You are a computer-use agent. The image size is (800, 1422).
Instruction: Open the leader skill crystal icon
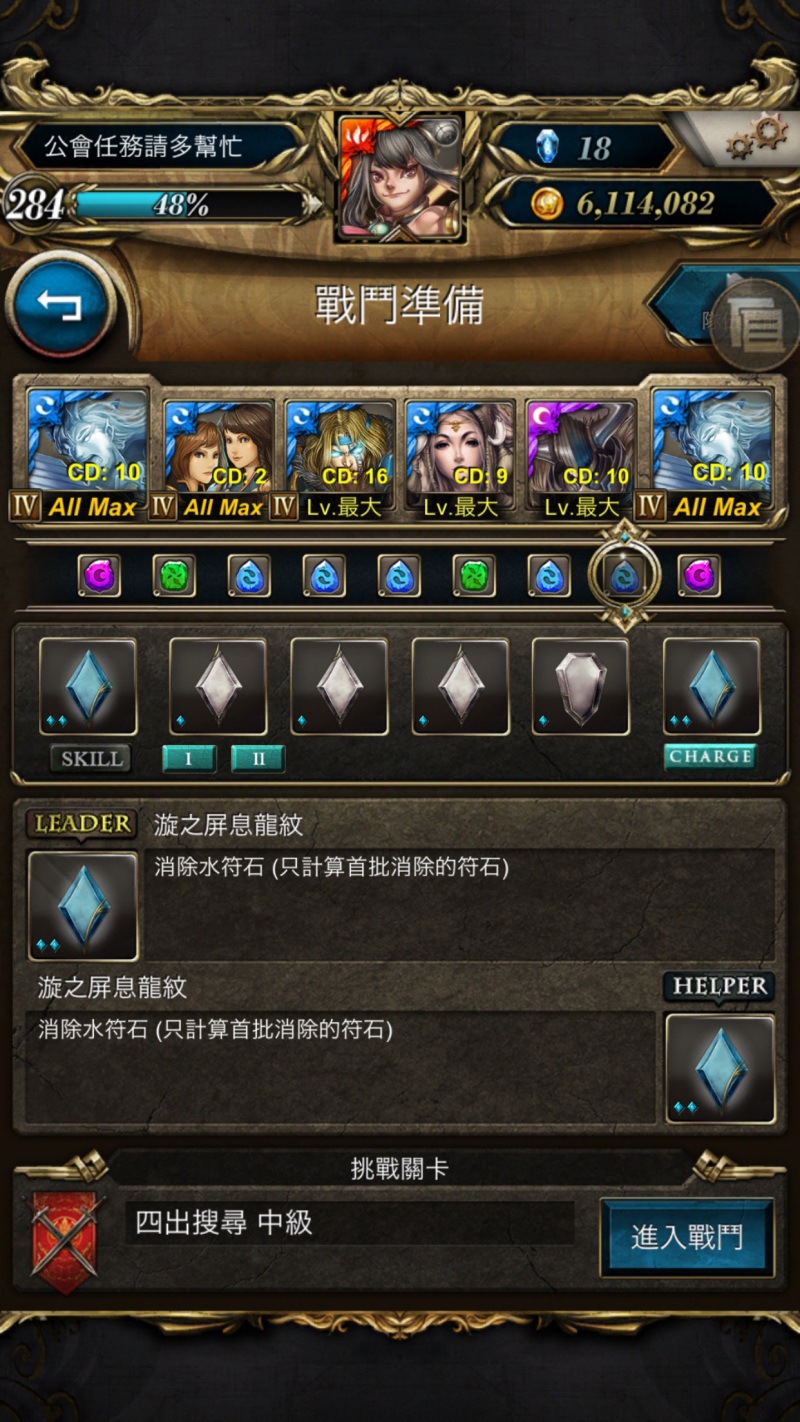pyautogui.click(x=83, y=906)
